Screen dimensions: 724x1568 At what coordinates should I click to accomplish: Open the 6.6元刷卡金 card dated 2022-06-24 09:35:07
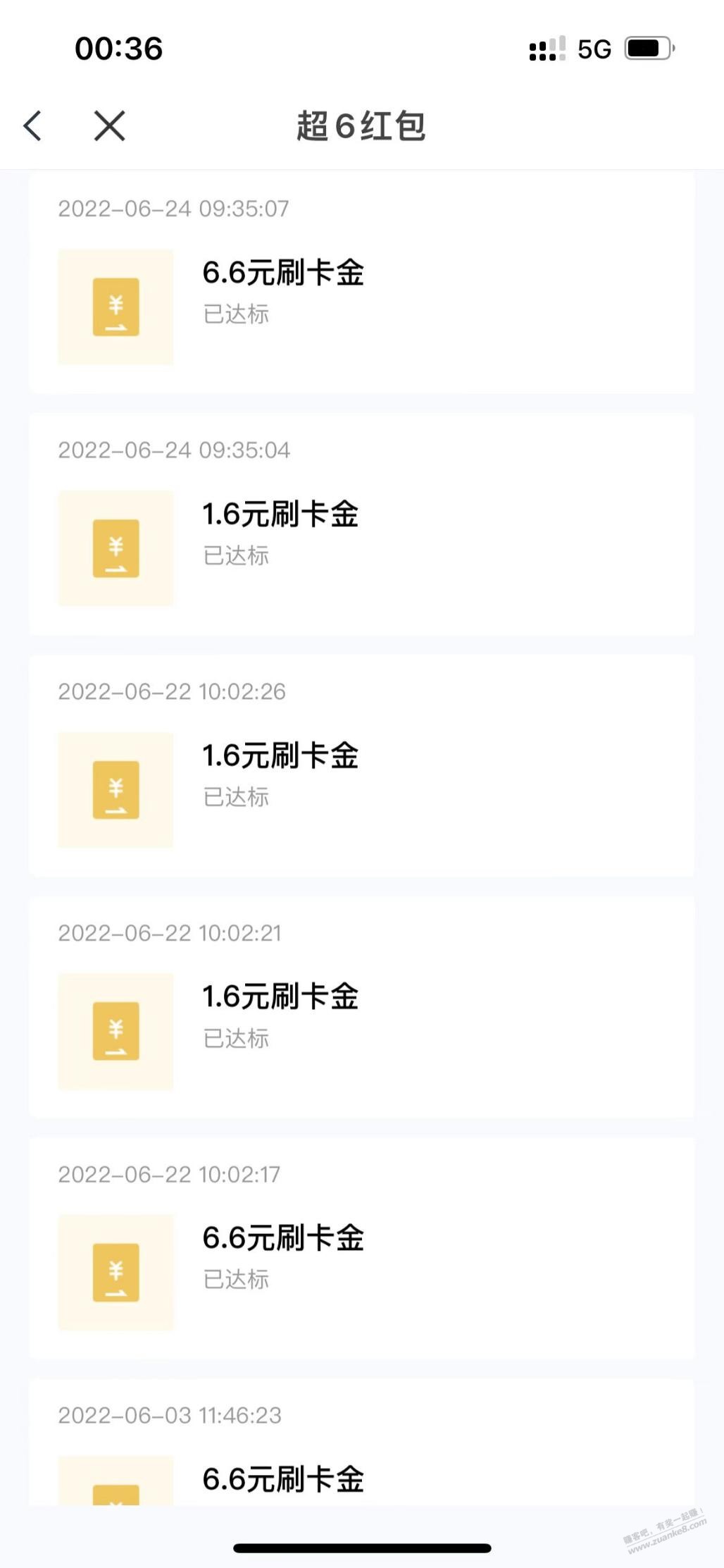pos(361,283)
